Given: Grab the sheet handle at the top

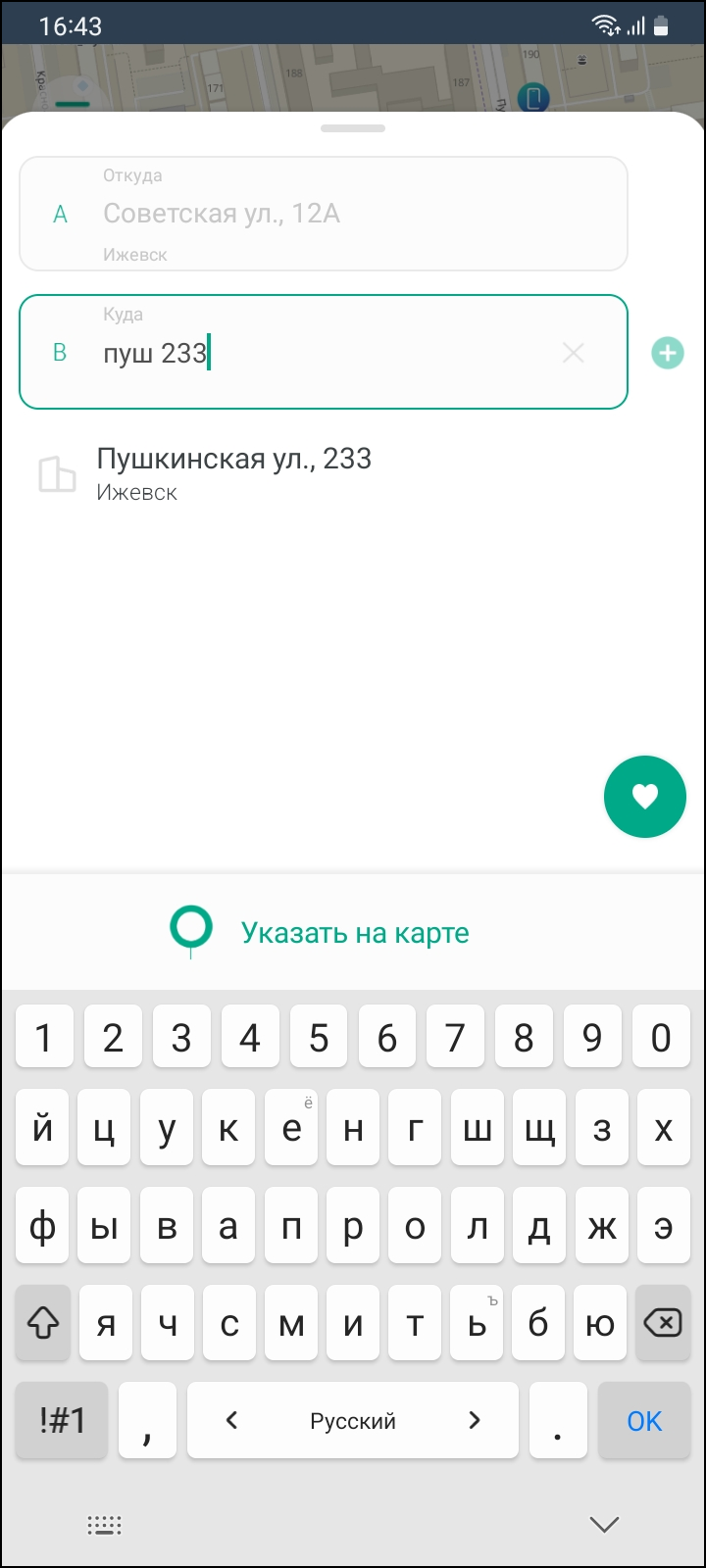Looking at the screenshot, I should [x=353, y=128].
